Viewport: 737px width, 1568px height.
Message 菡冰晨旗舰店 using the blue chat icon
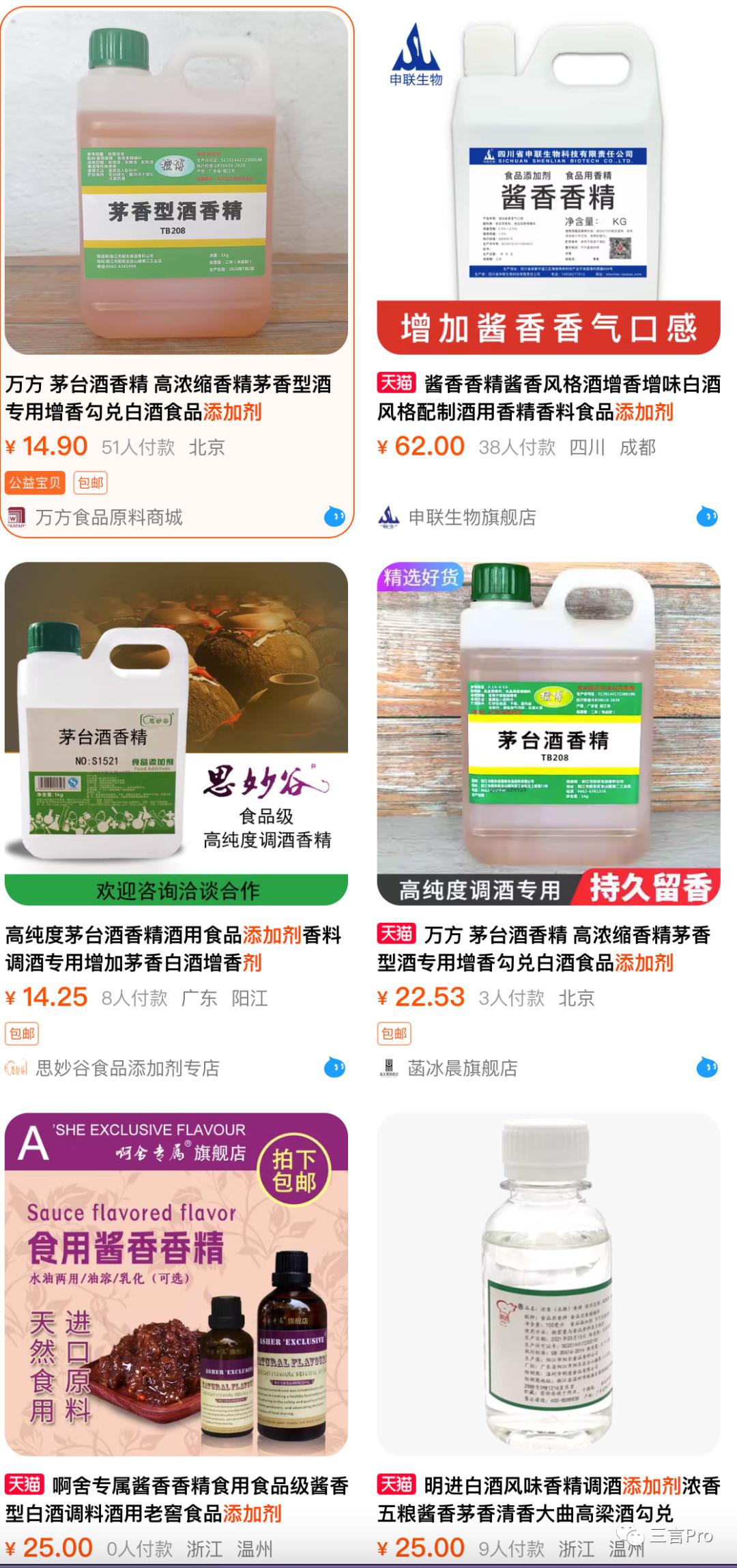coord(707,1068)
